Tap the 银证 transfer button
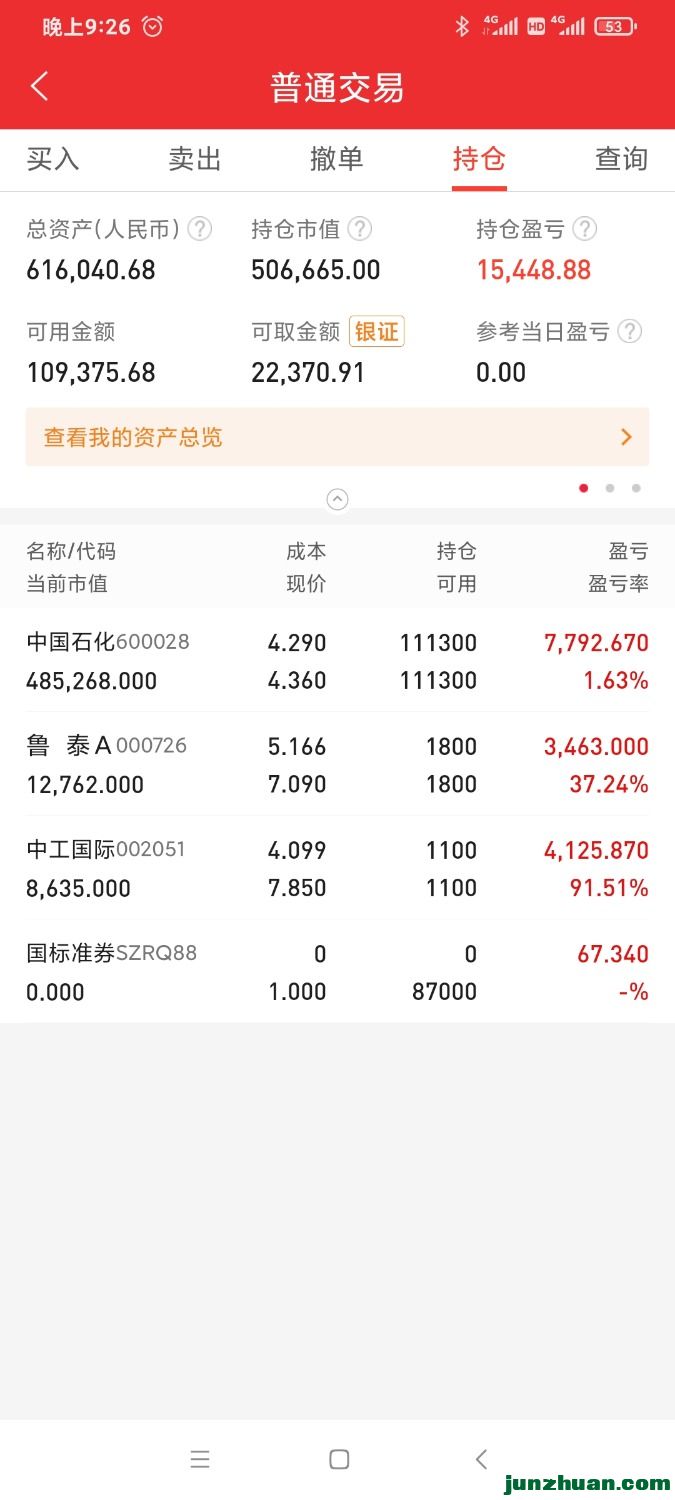Image resolution: width=675 pixels, height=1500 pixels. 377,331
